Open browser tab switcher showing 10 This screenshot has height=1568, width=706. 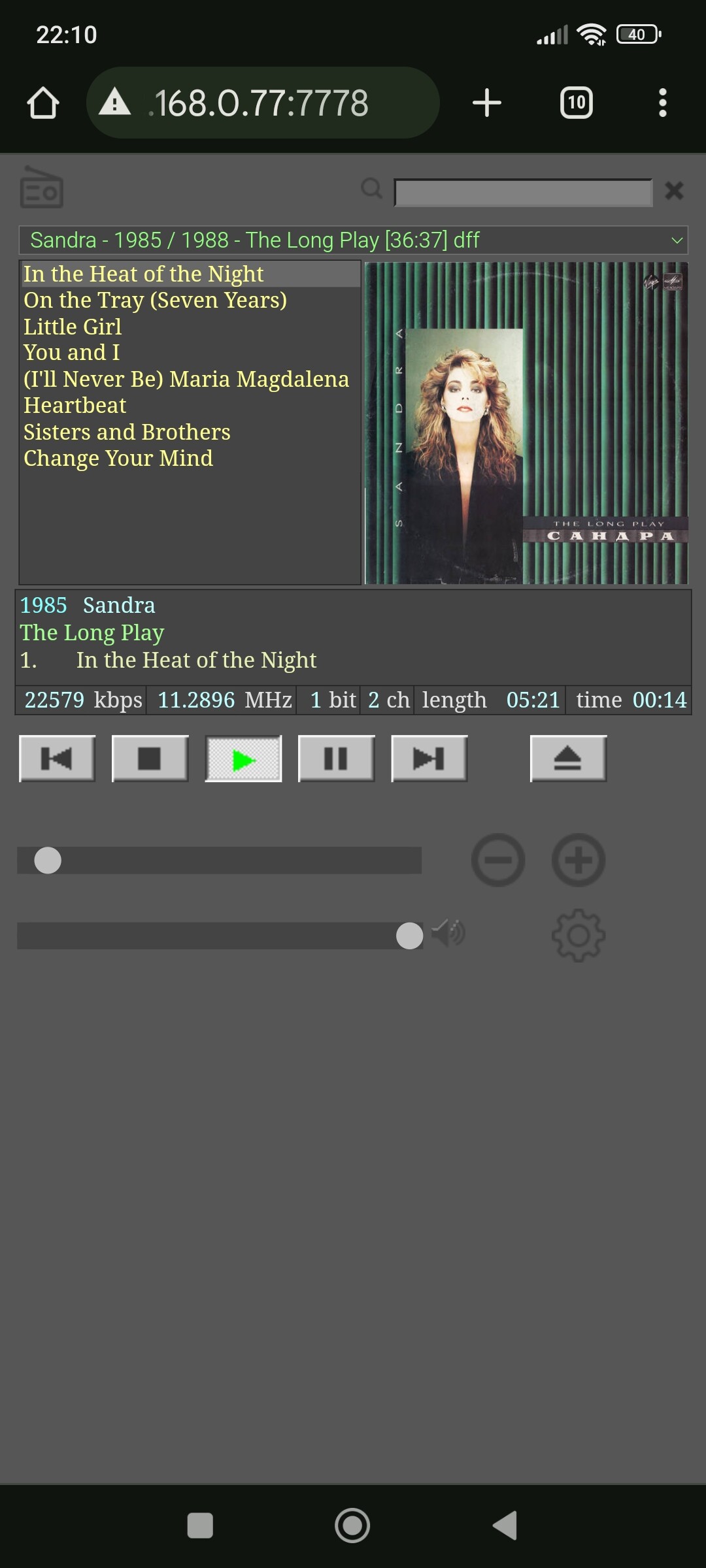(577, 103)
